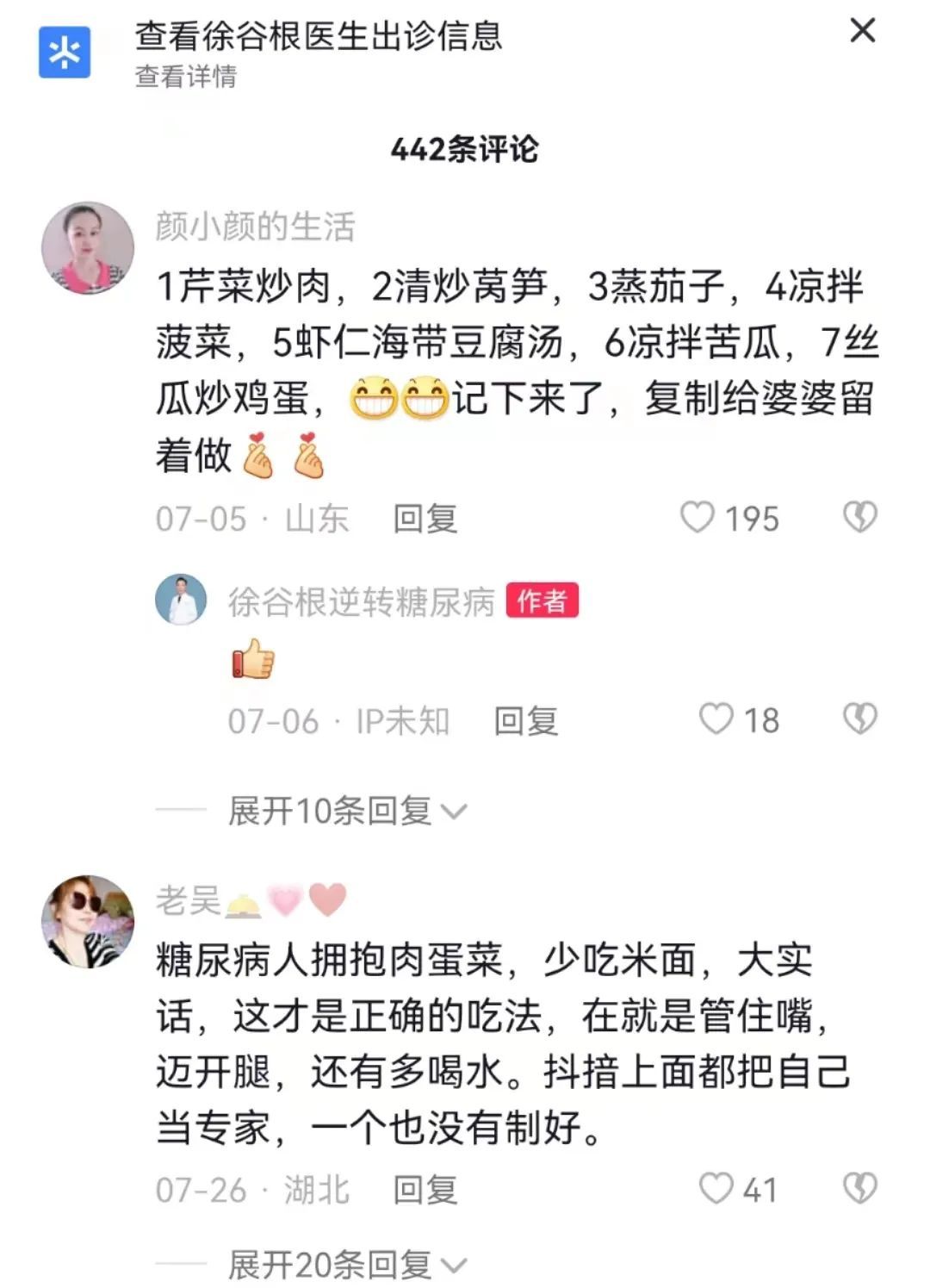Expand 展开20条回复
The height and width of the screenshot is (1288, 930).
click(346, 1265)
